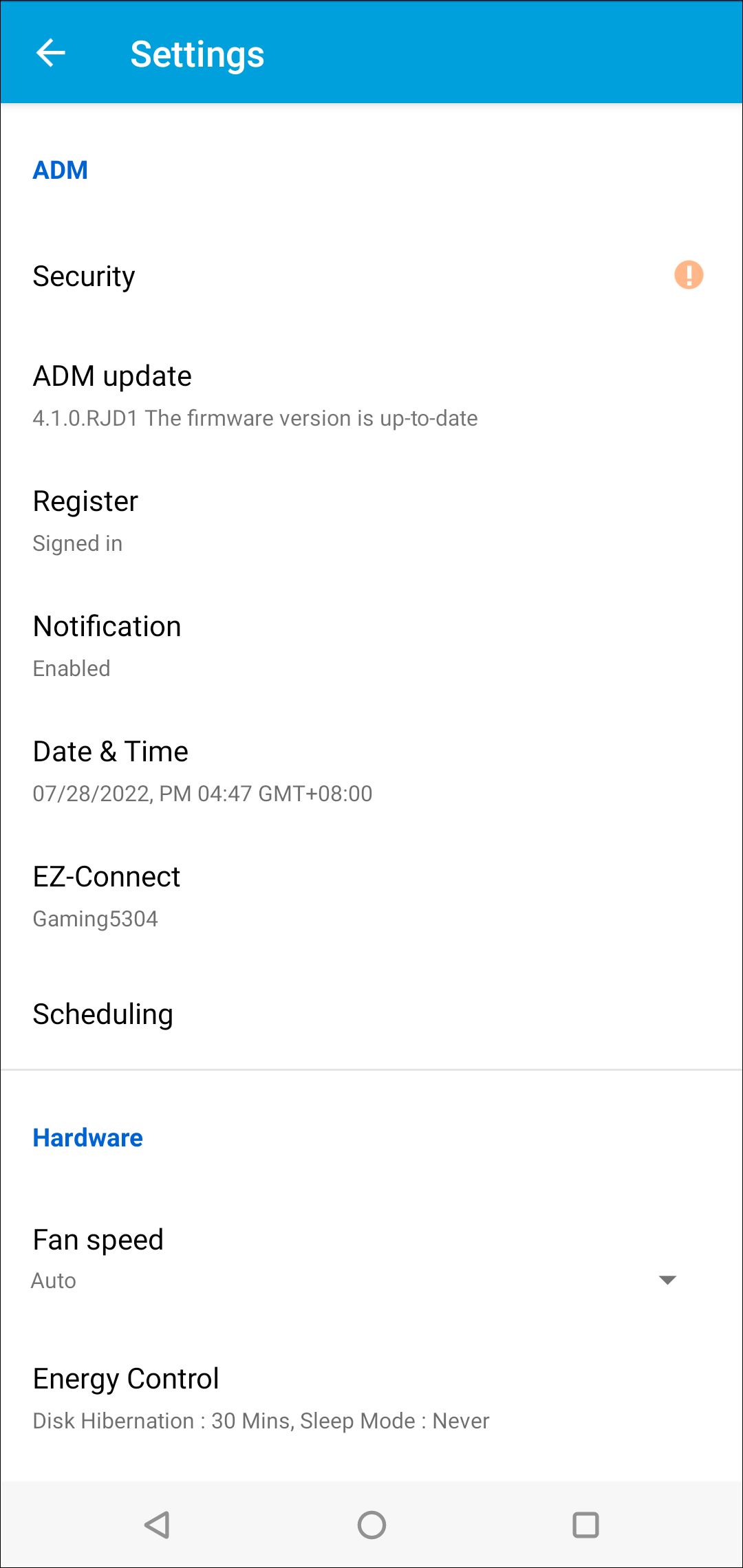Tap the system home button
Image resolution: width=743 pixels, height=1568 pixels.
371,1525
